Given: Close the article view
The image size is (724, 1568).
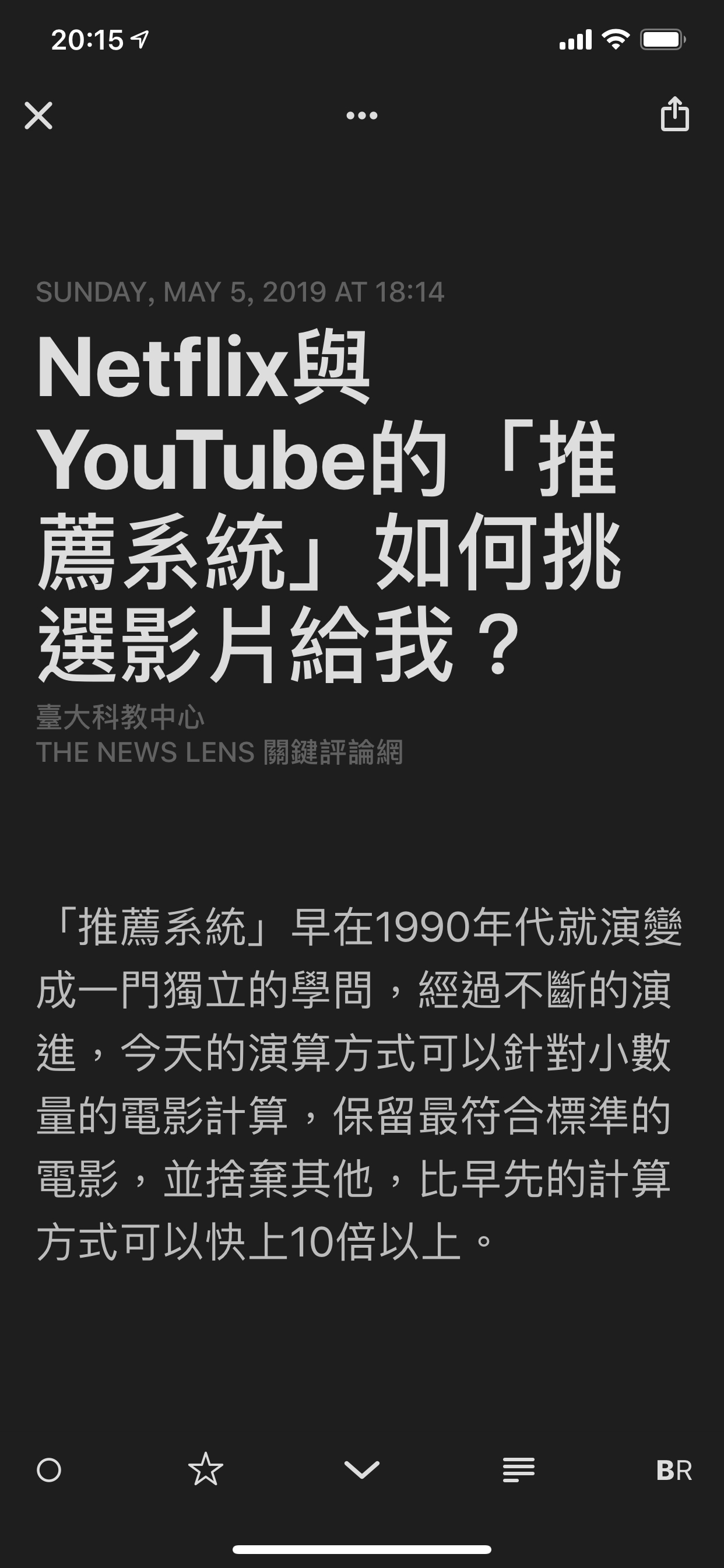Looking at the screenshot, I should [38, 116].
